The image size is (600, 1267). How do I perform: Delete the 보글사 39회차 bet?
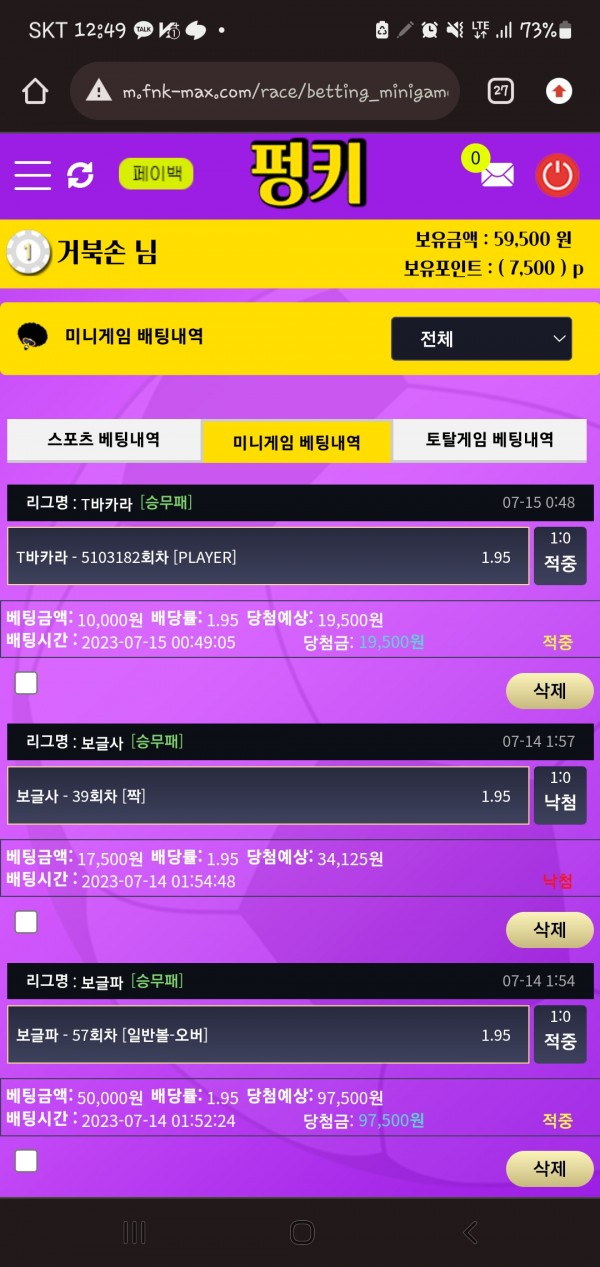[x=549, y=929]
